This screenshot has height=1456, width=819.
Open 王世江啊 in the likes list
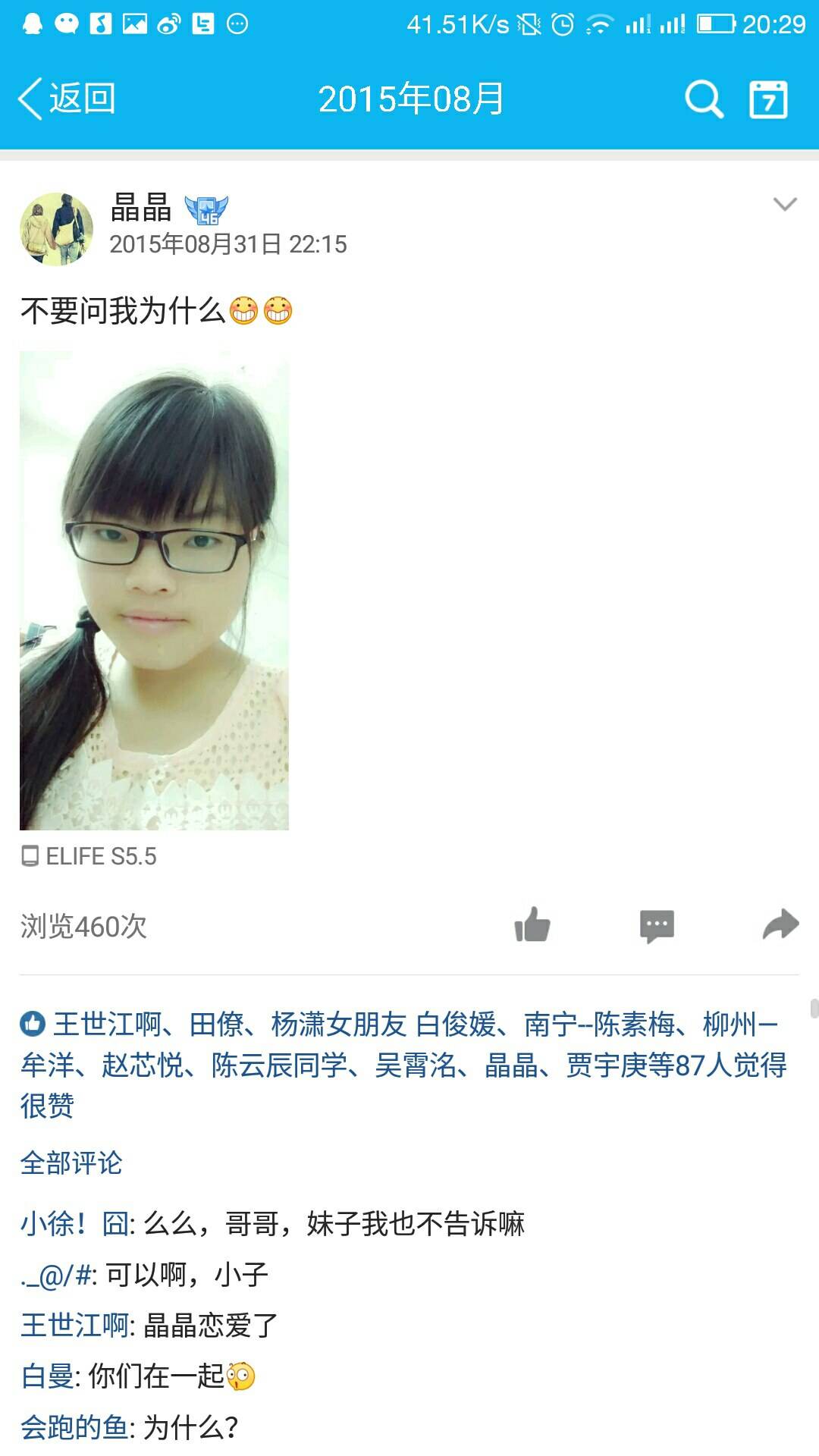point(106,1025)
